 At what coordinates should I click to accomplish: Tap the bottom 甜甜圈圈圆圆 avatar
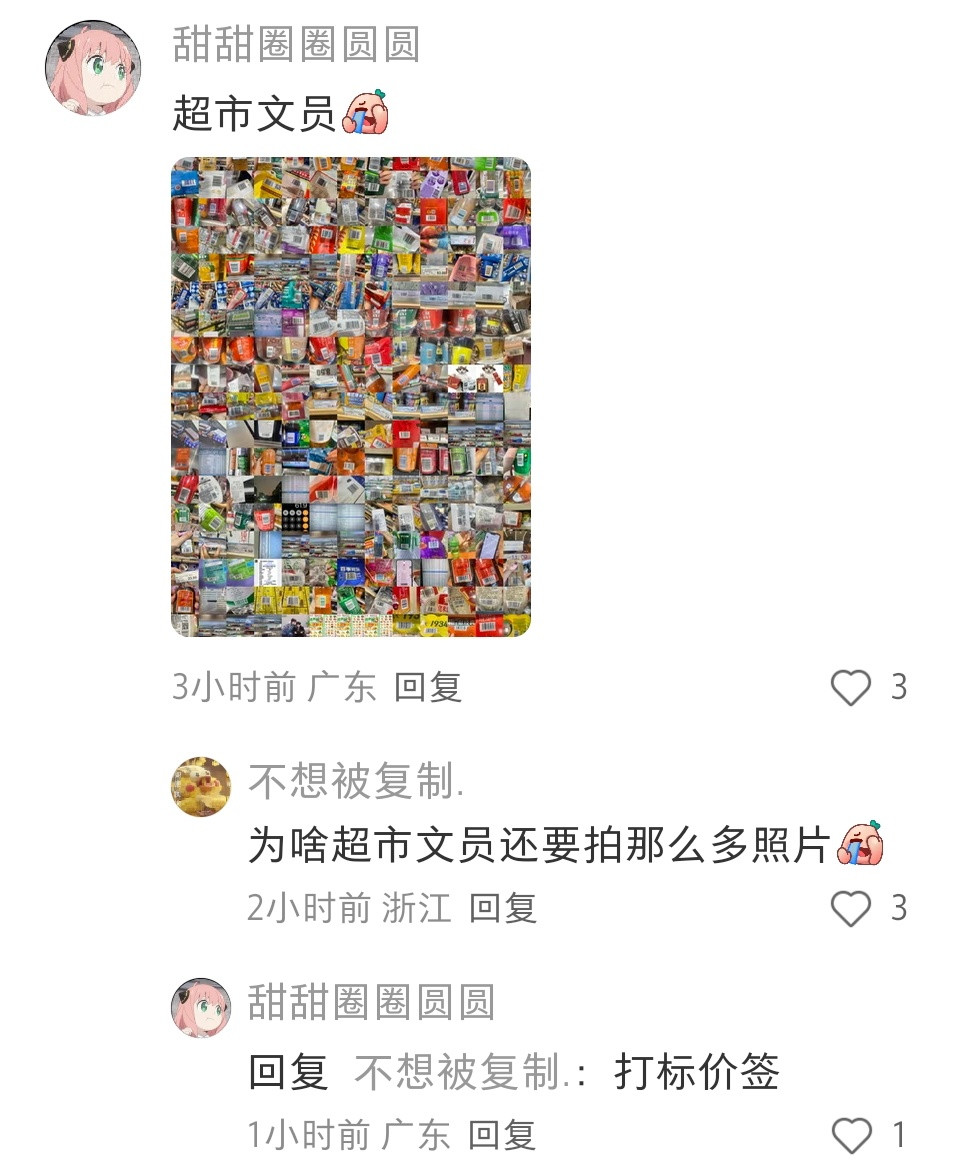202,1008
